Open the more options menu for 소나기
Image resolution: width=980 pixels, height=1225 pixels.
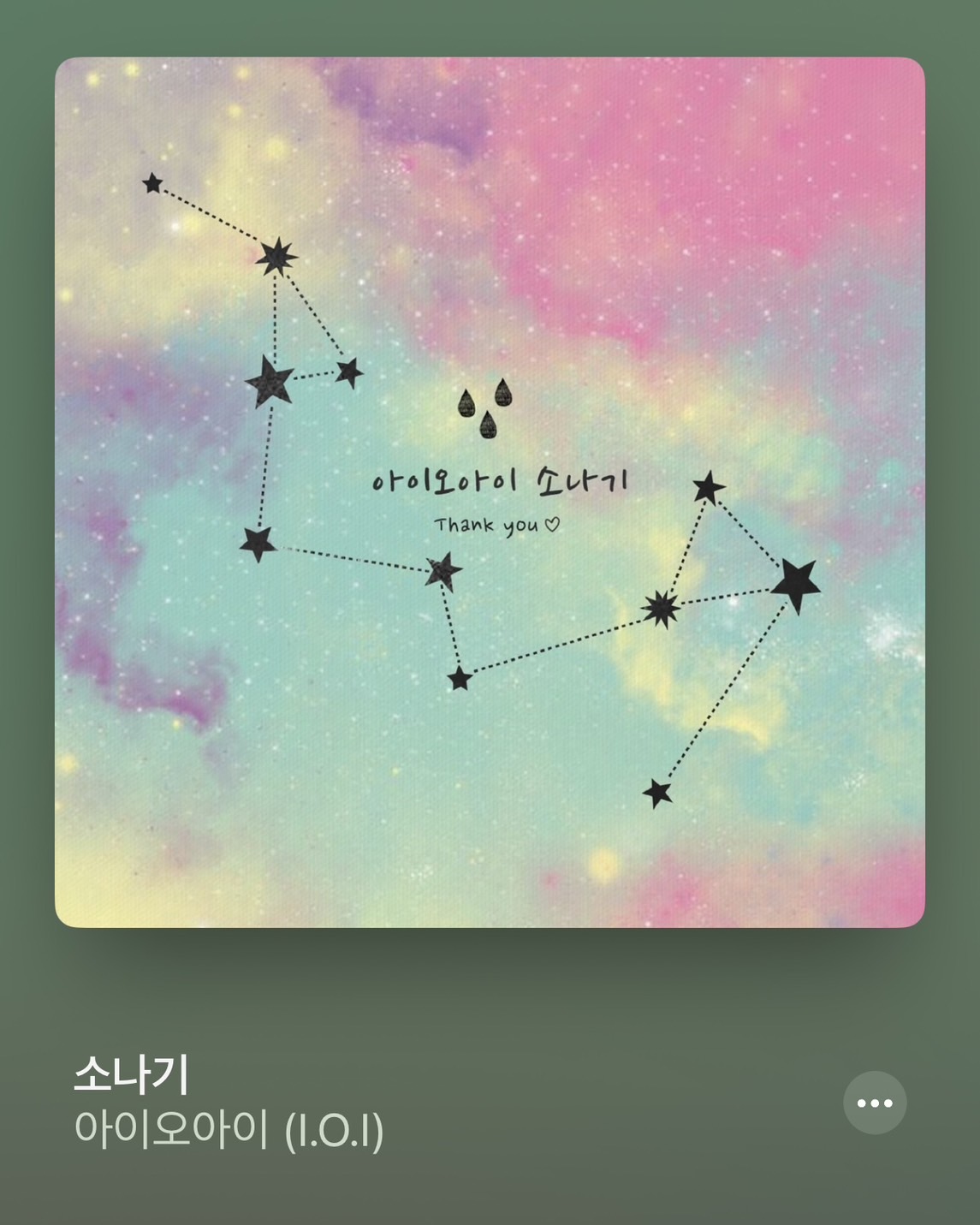[x=874, y=1103]
